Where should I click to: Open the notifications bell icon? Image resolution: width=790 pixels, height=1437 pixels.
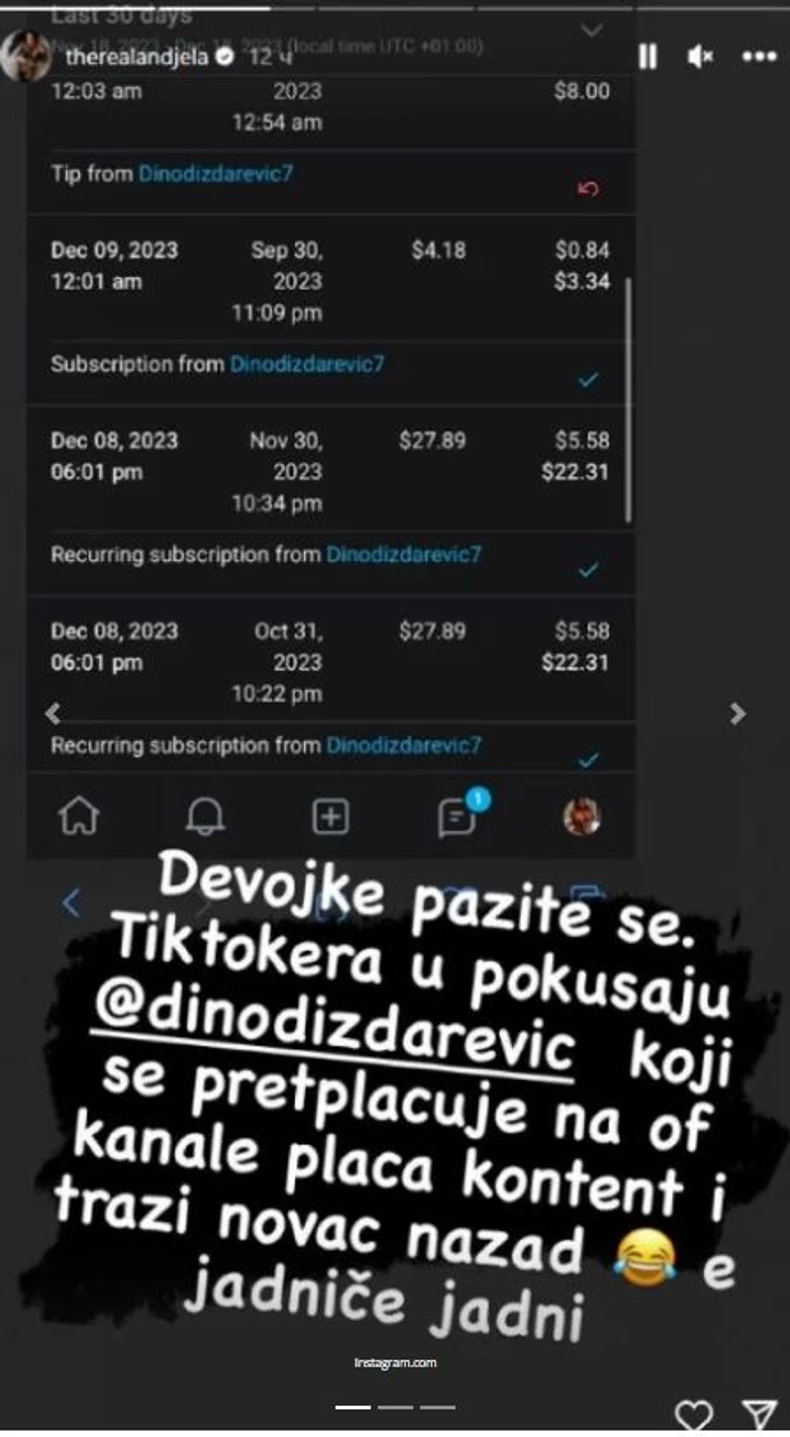(x=205, y=817)
